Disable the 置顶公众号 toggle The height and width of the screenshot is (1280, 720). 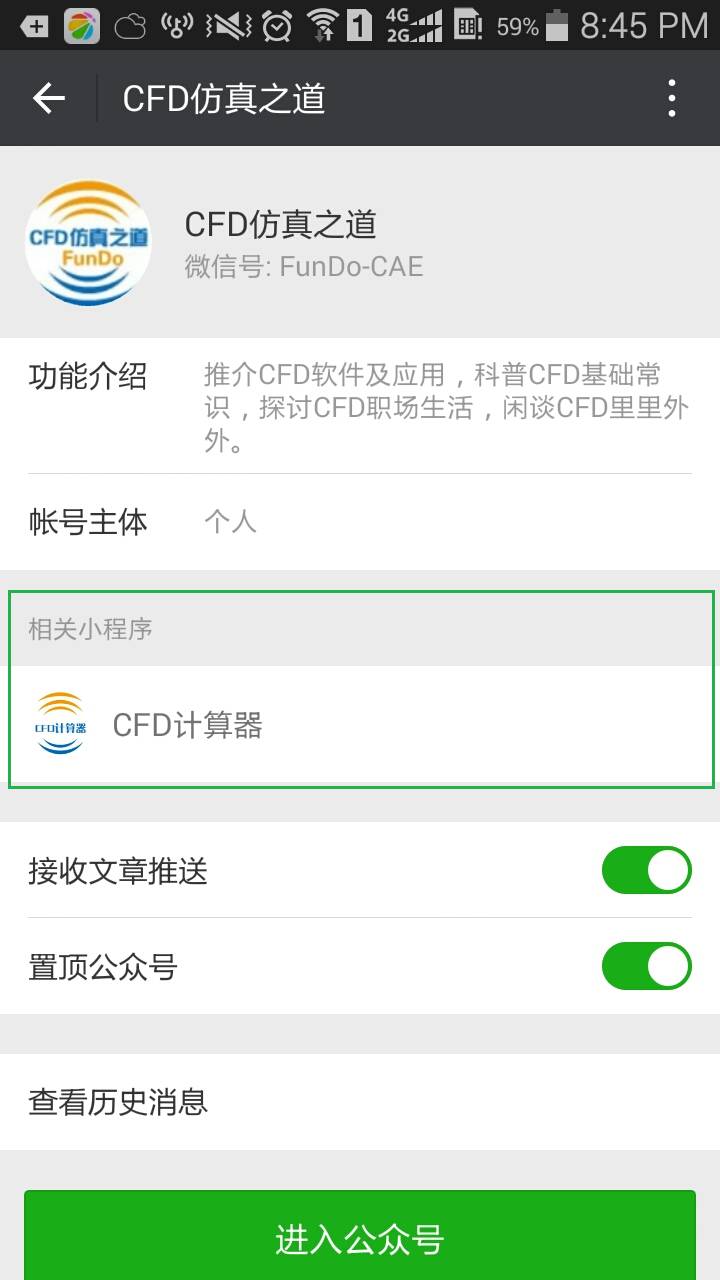tap(646, 967)
